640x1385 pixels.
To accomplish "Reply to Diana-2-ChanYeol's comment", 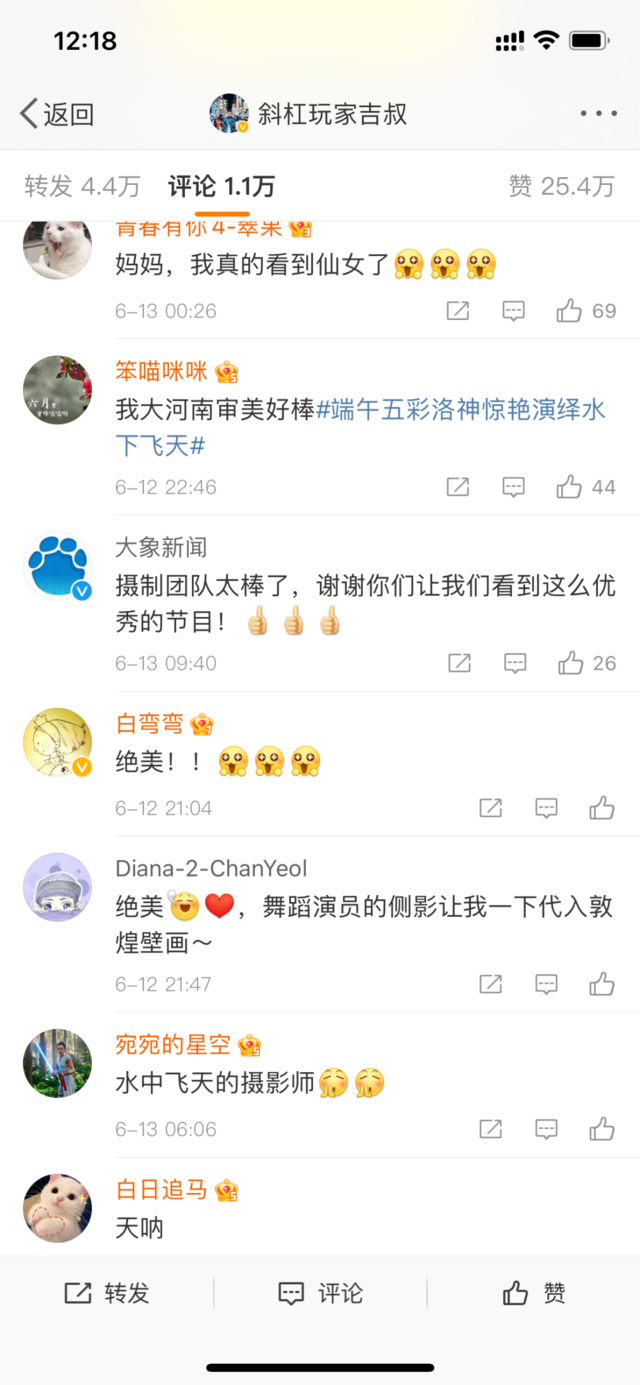I will tap(546, 984).
